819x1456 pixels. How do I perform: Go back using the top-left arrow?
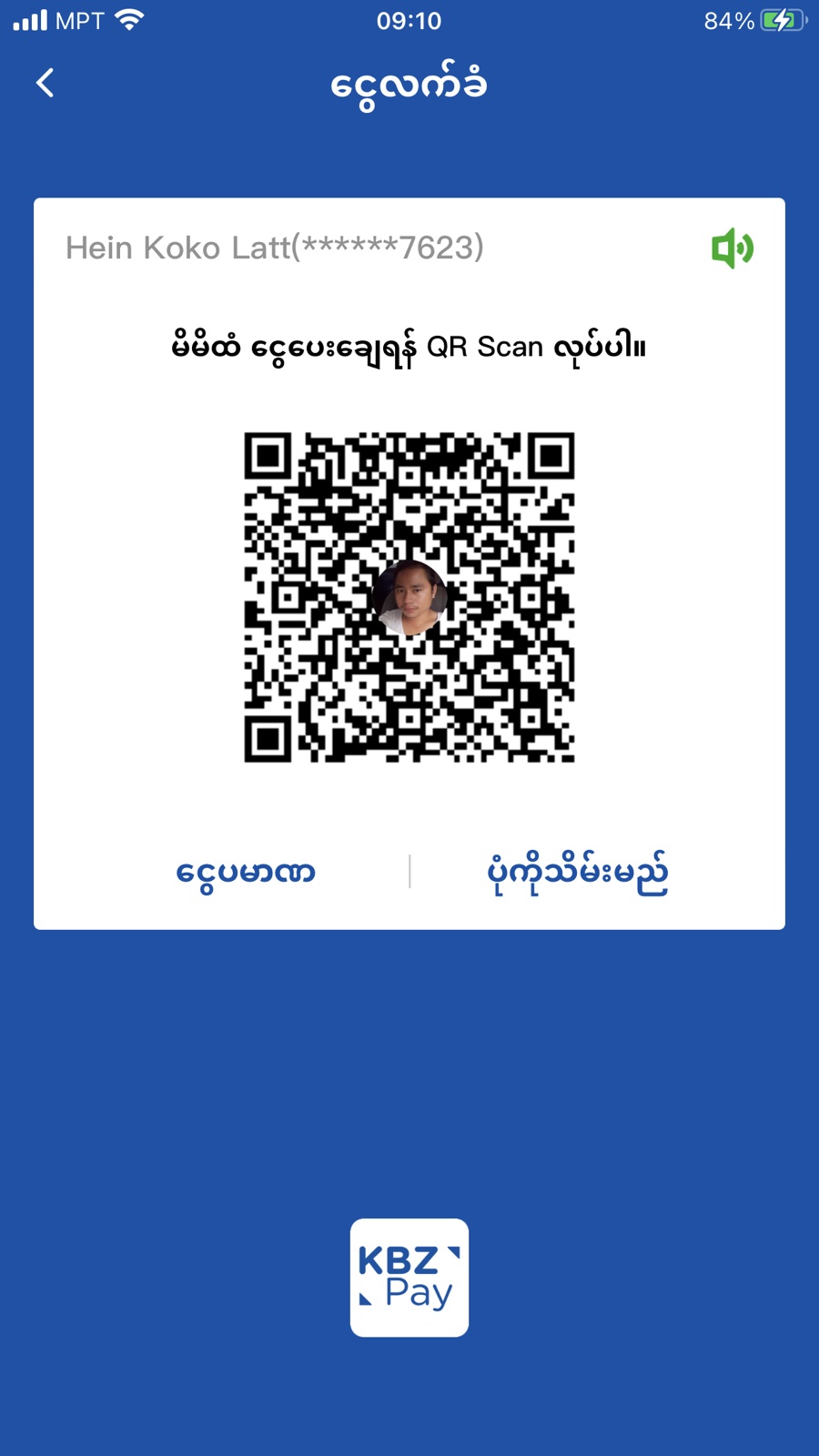click(x=45, y=83)
